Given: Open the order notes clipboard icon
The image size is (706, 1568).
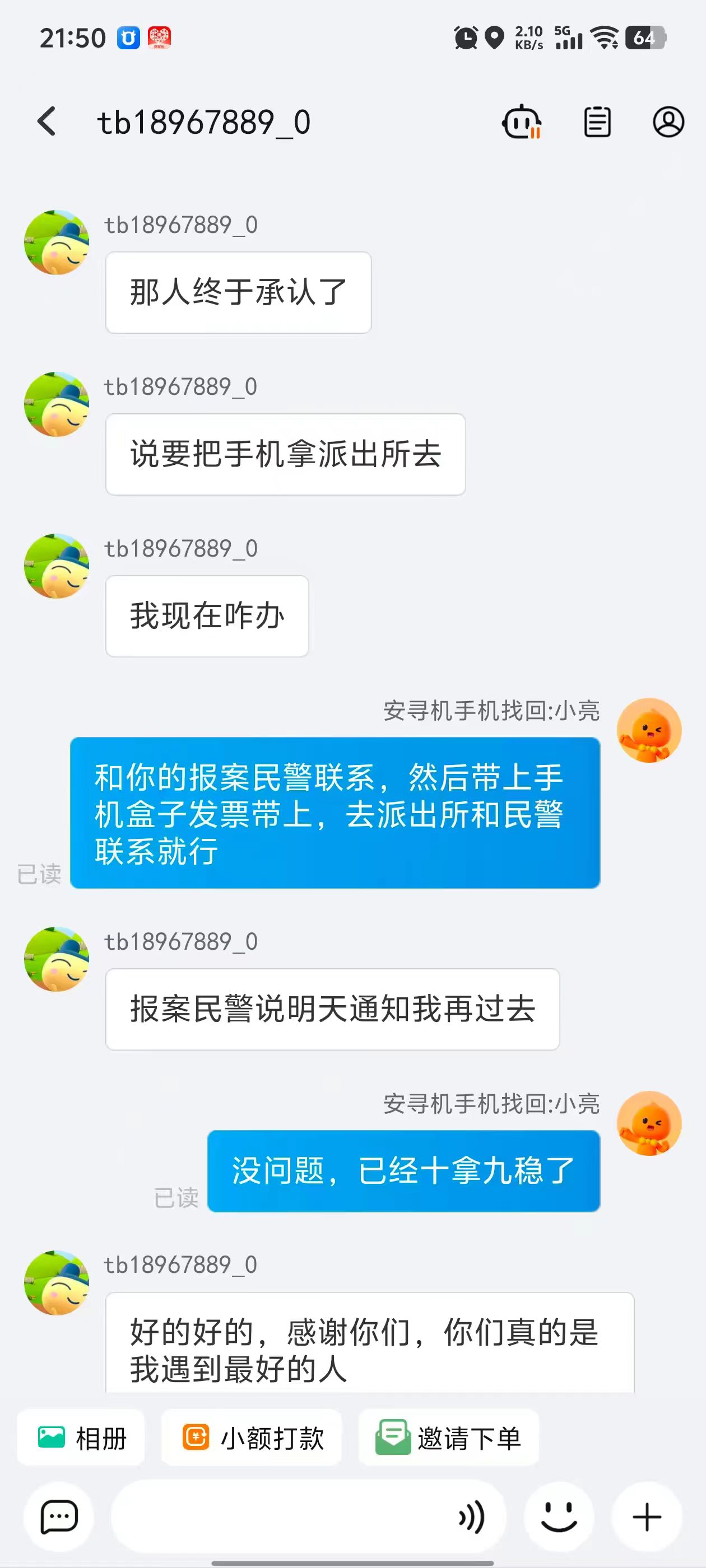Looking at the screenshot, I should pos(597,122).
